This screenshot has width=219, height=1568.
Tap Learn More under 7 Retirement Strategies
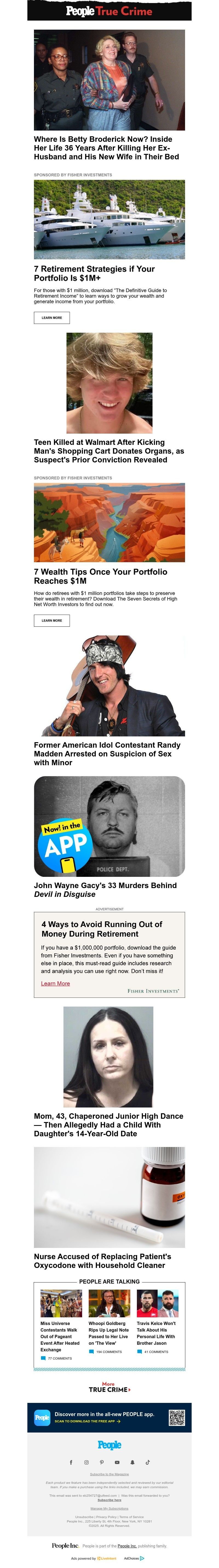click(x=52, y=317)
